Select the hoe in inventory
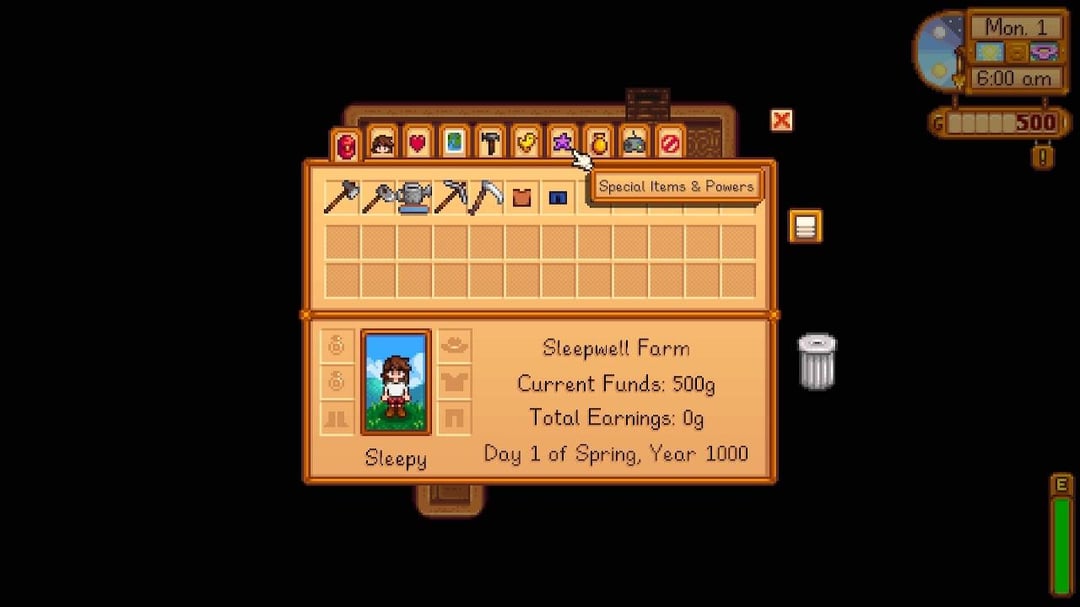Screen dimensions: 1080x607 point(377,197)
